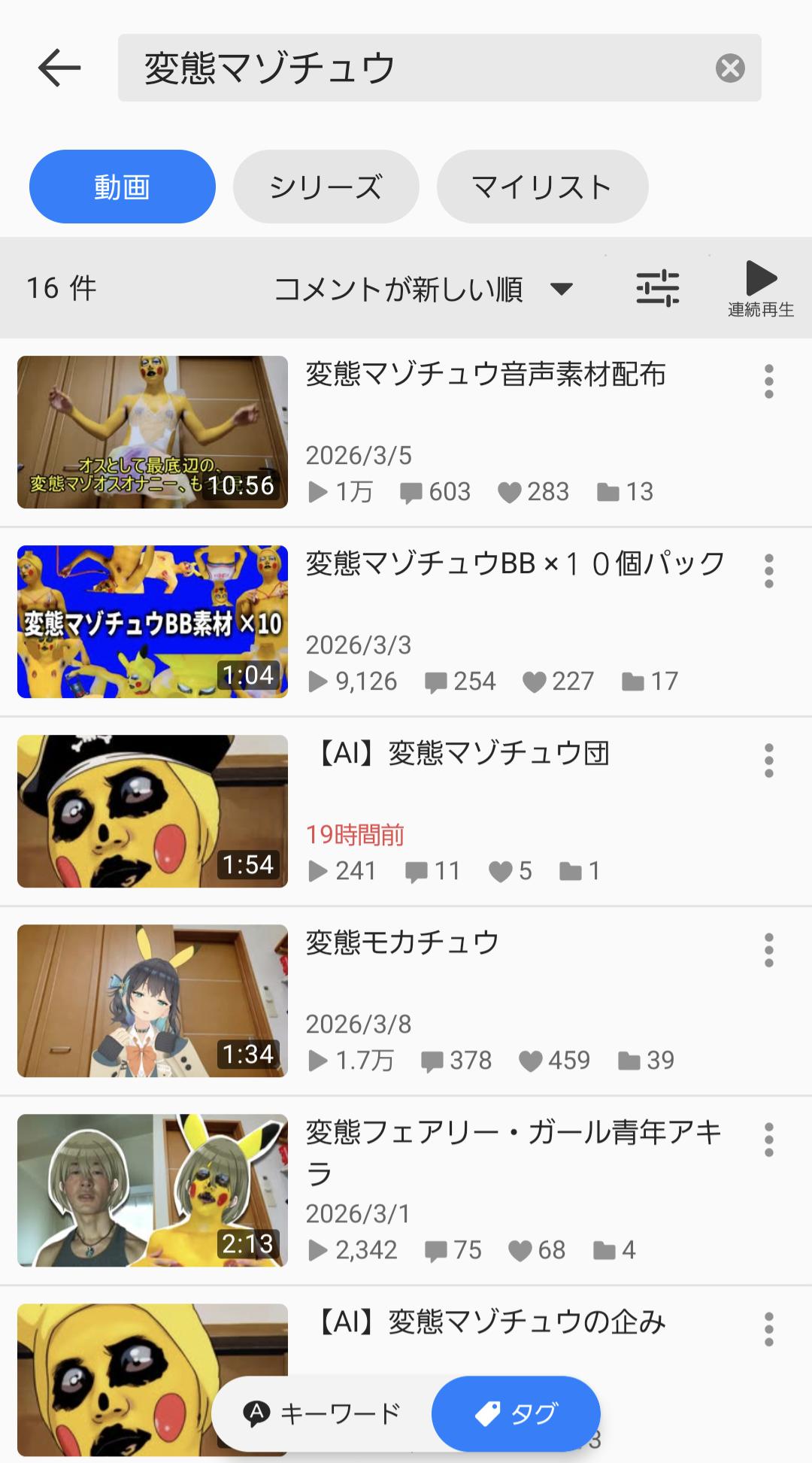
Task: Switch search mode to キーワード
Action: pyautogui.click(x=323, y=1414)
